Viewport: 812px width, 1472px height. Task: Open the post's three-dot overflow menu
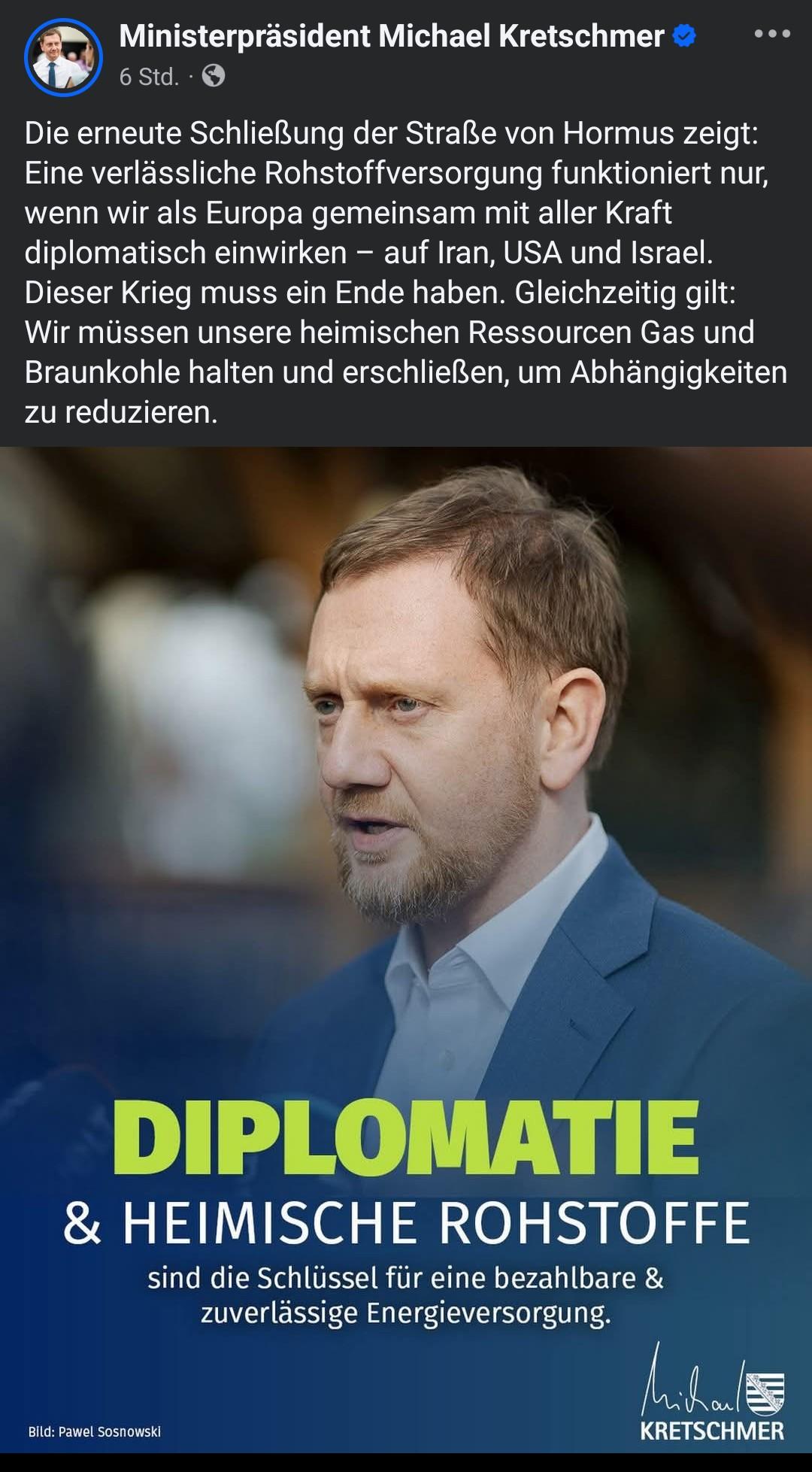pos(772,35)
